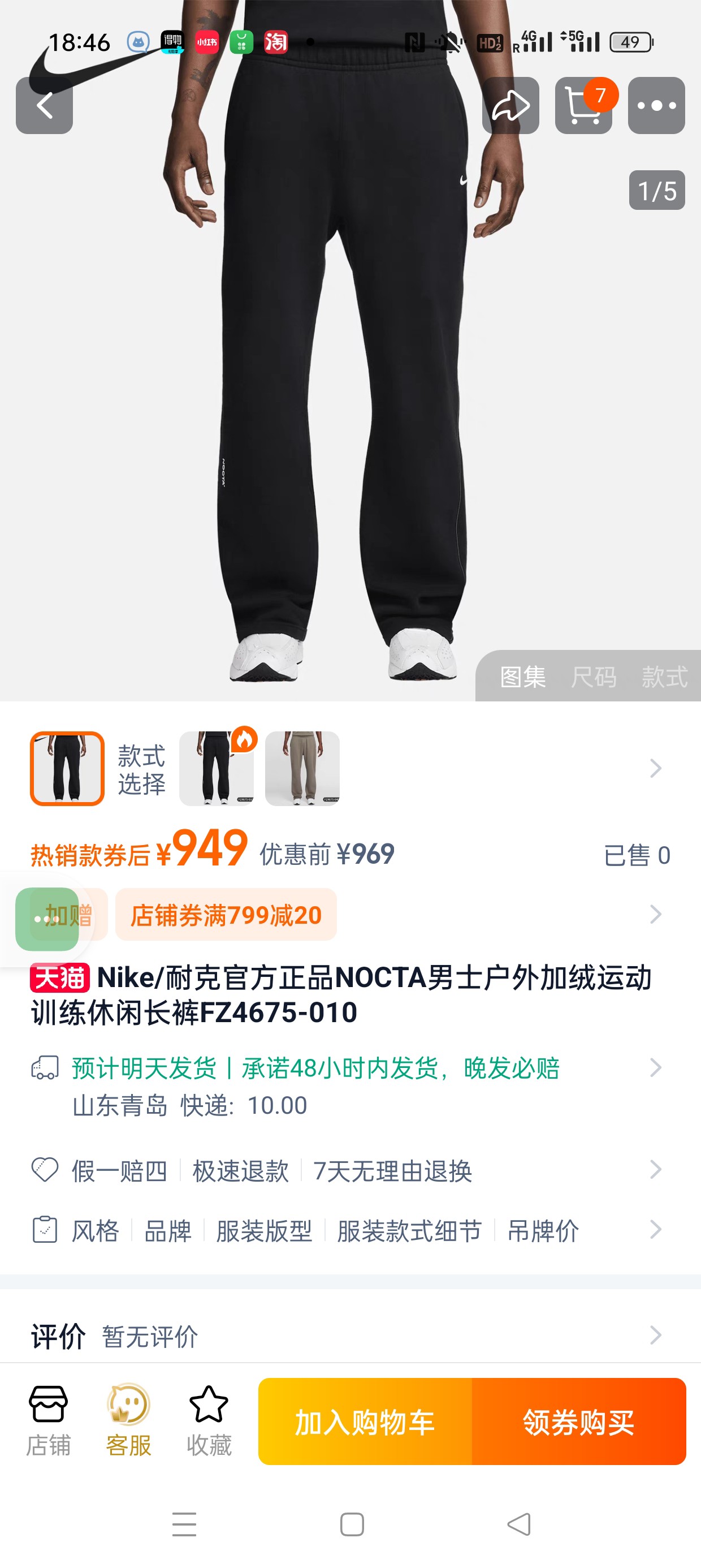Tap 加入购物车 to add to cart
701x1568 pixels.
(365, 1421)
